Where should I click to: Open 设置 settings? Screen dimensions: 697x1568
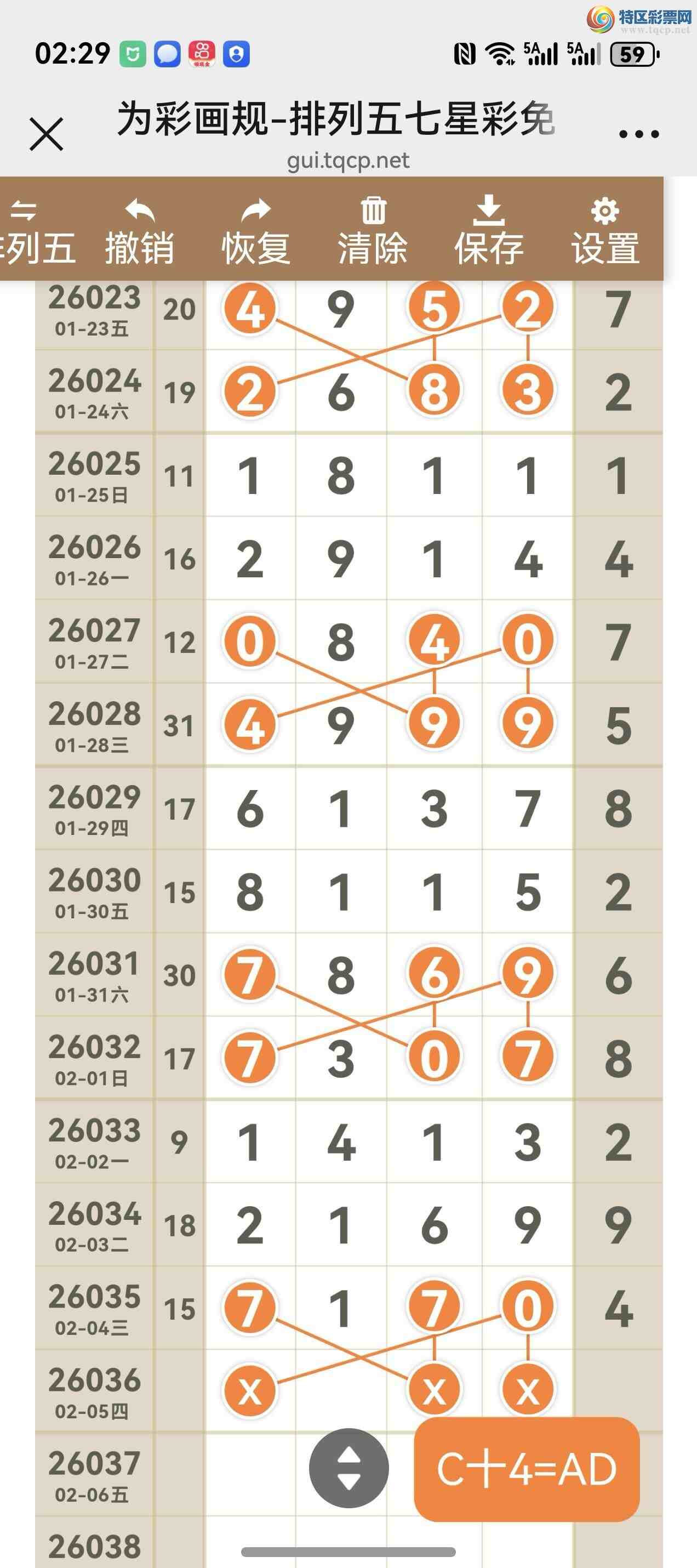coord(604,232)
